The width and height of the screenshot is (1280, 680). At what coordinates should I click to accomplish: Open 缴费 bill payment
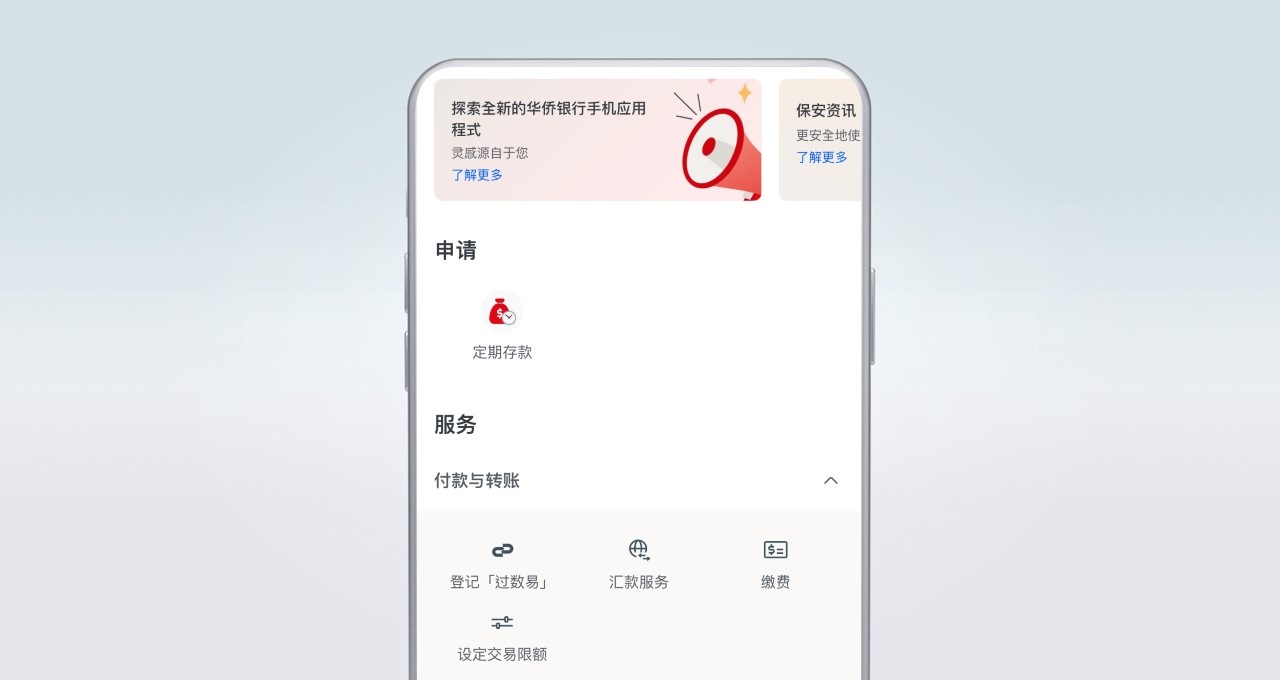[x=775, y=565]
